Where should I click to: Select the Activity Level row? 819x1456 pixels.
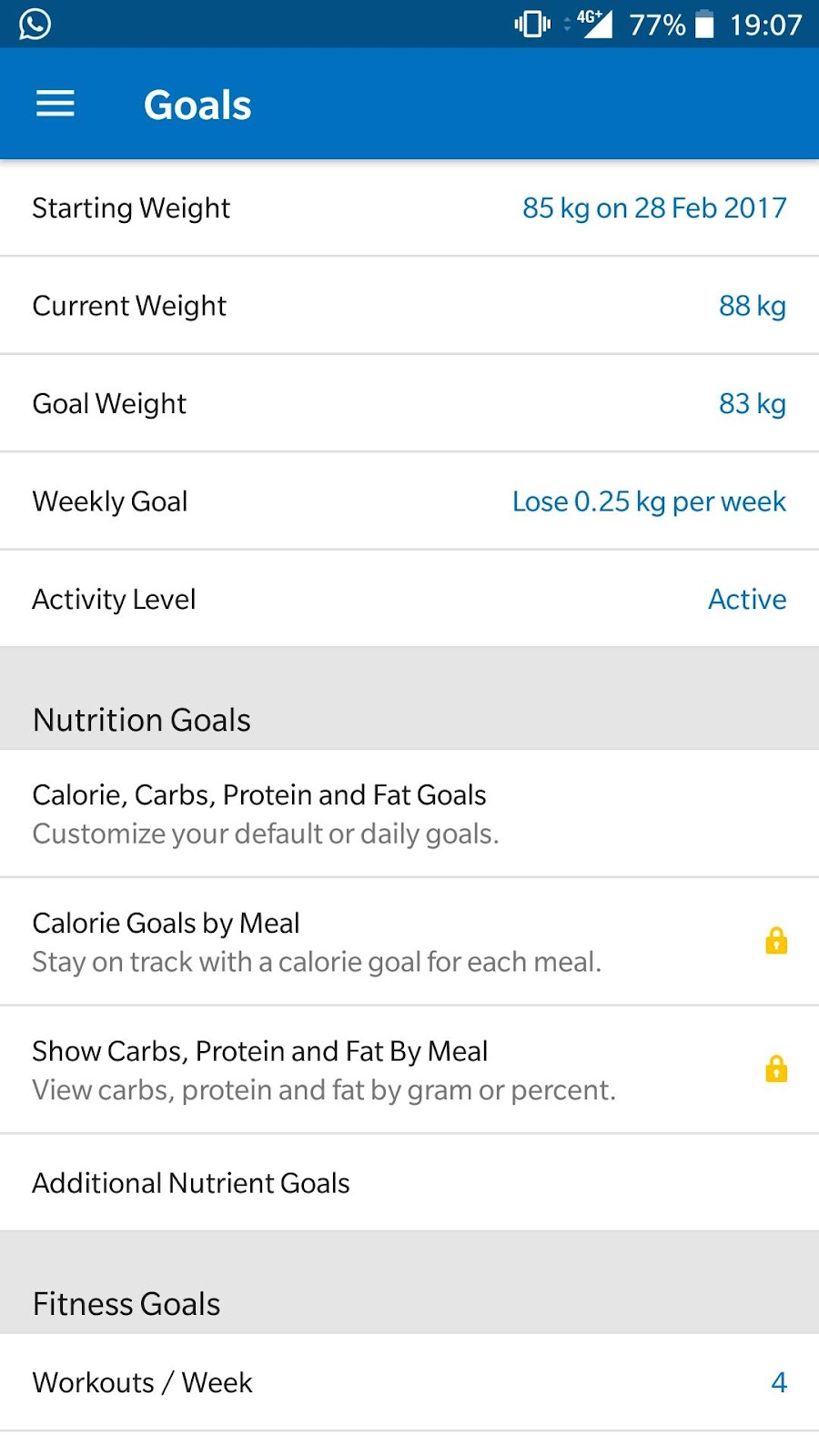[409, 599]
